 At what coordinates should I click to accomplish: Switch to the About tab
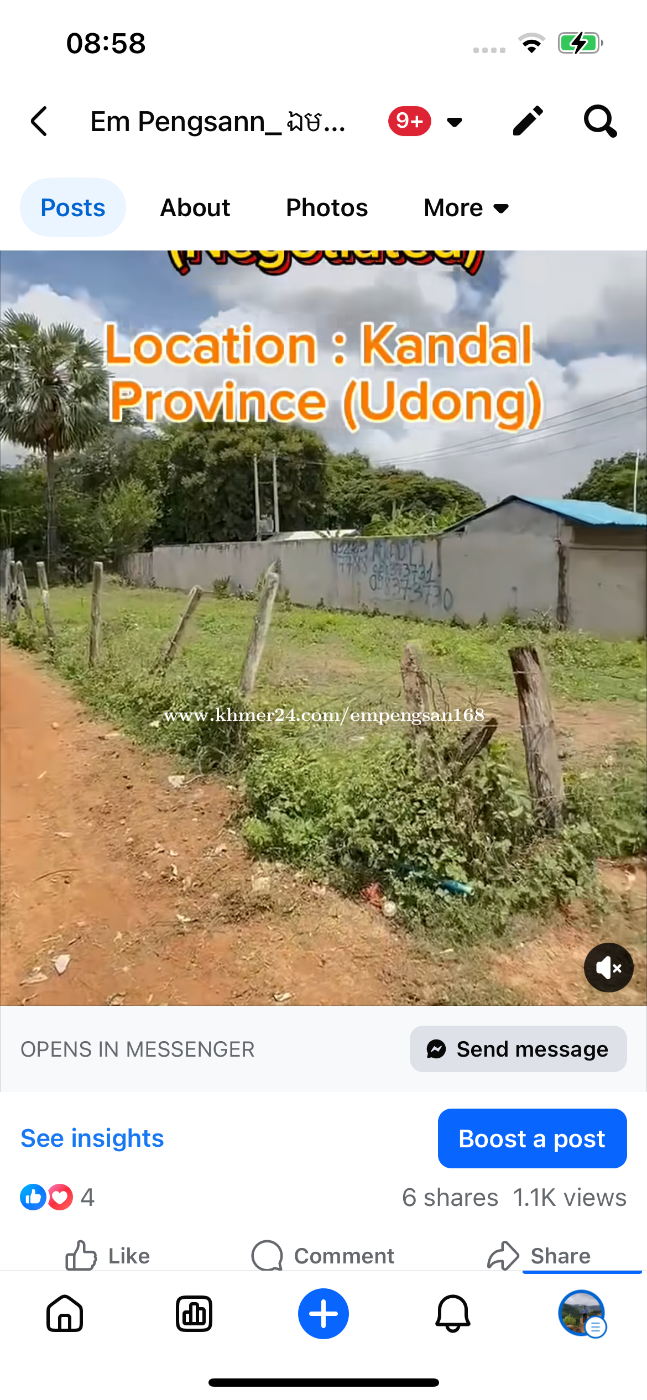click(195, 207)
